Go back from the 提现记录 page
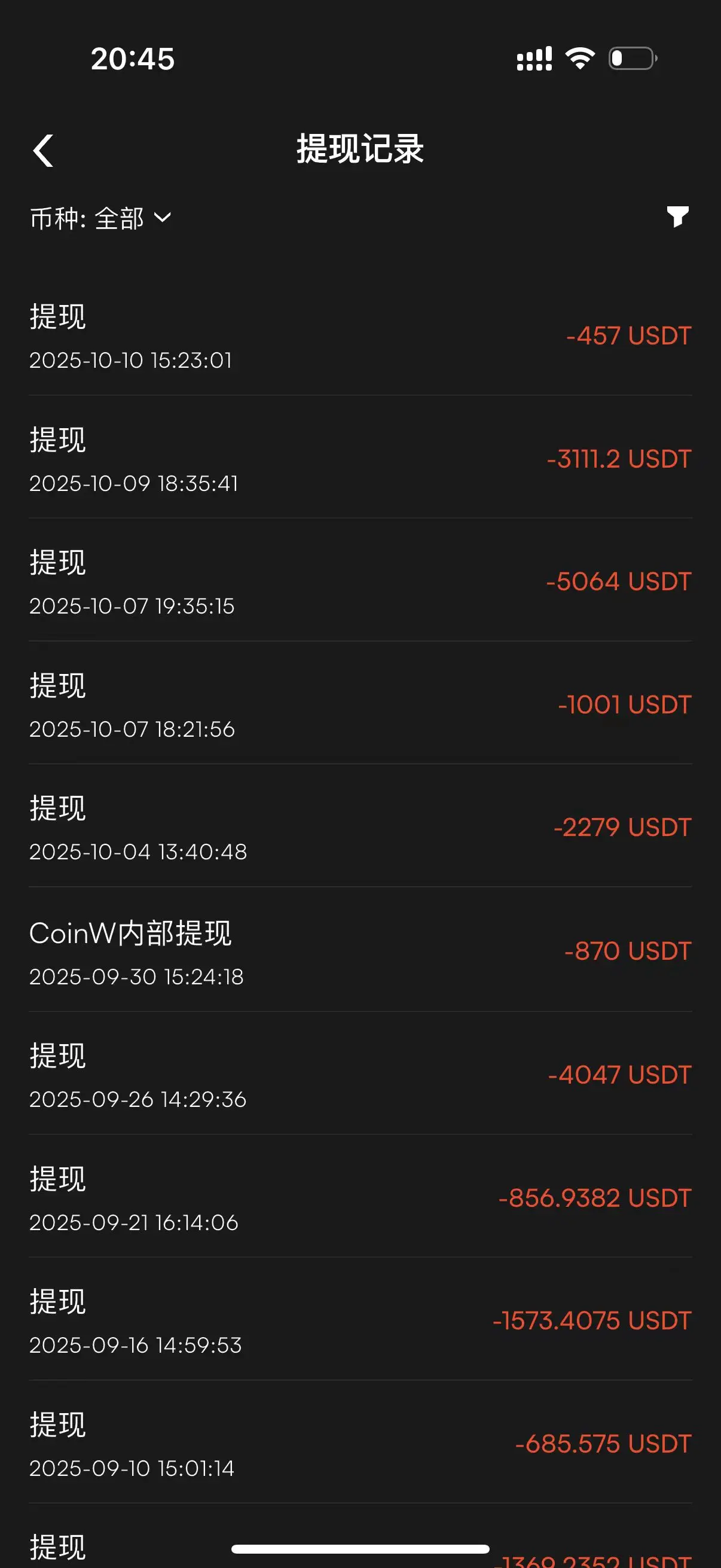The width and height of the screenshot is (721, 1568). [x=43, y=150]
